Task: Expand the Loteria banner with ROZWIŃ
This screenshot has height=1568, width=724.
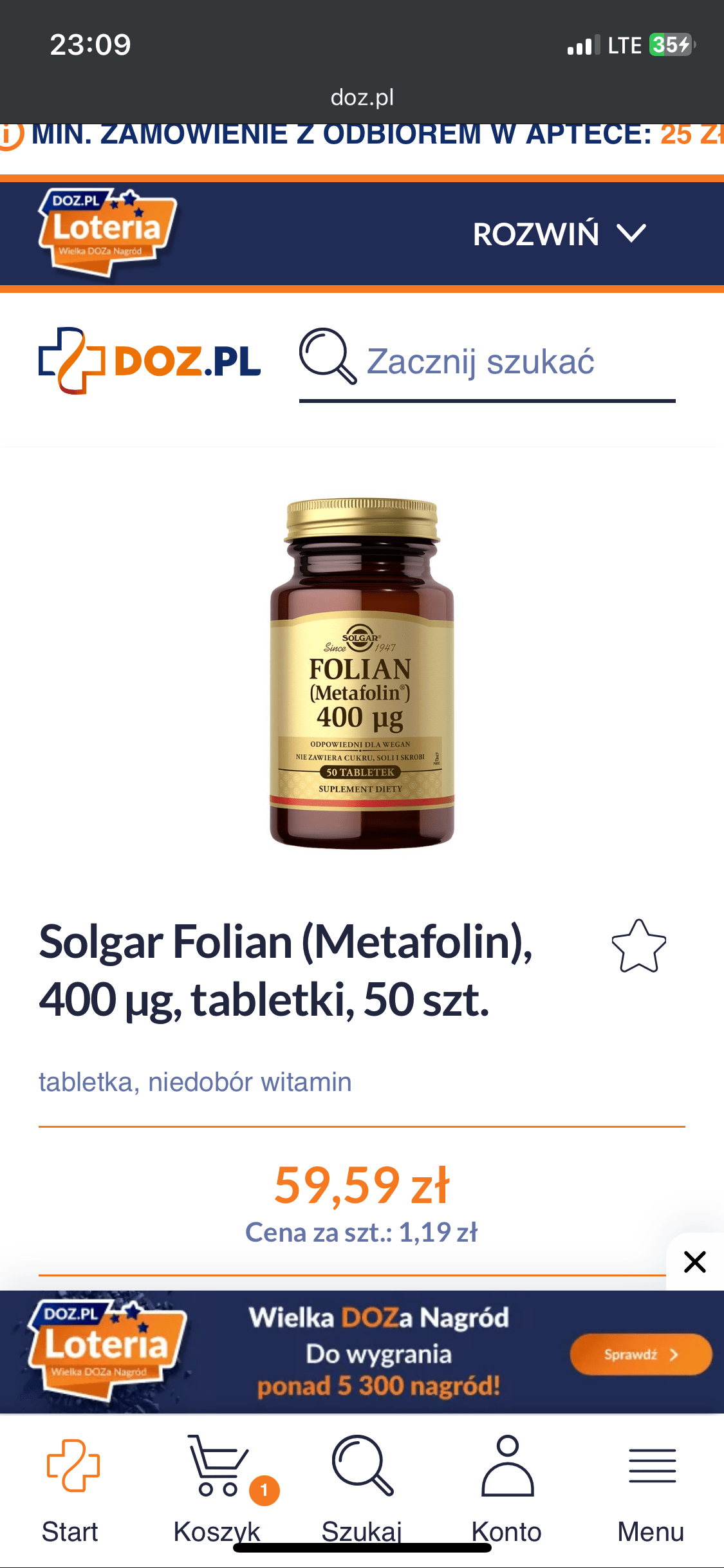Action: point(559,234)
